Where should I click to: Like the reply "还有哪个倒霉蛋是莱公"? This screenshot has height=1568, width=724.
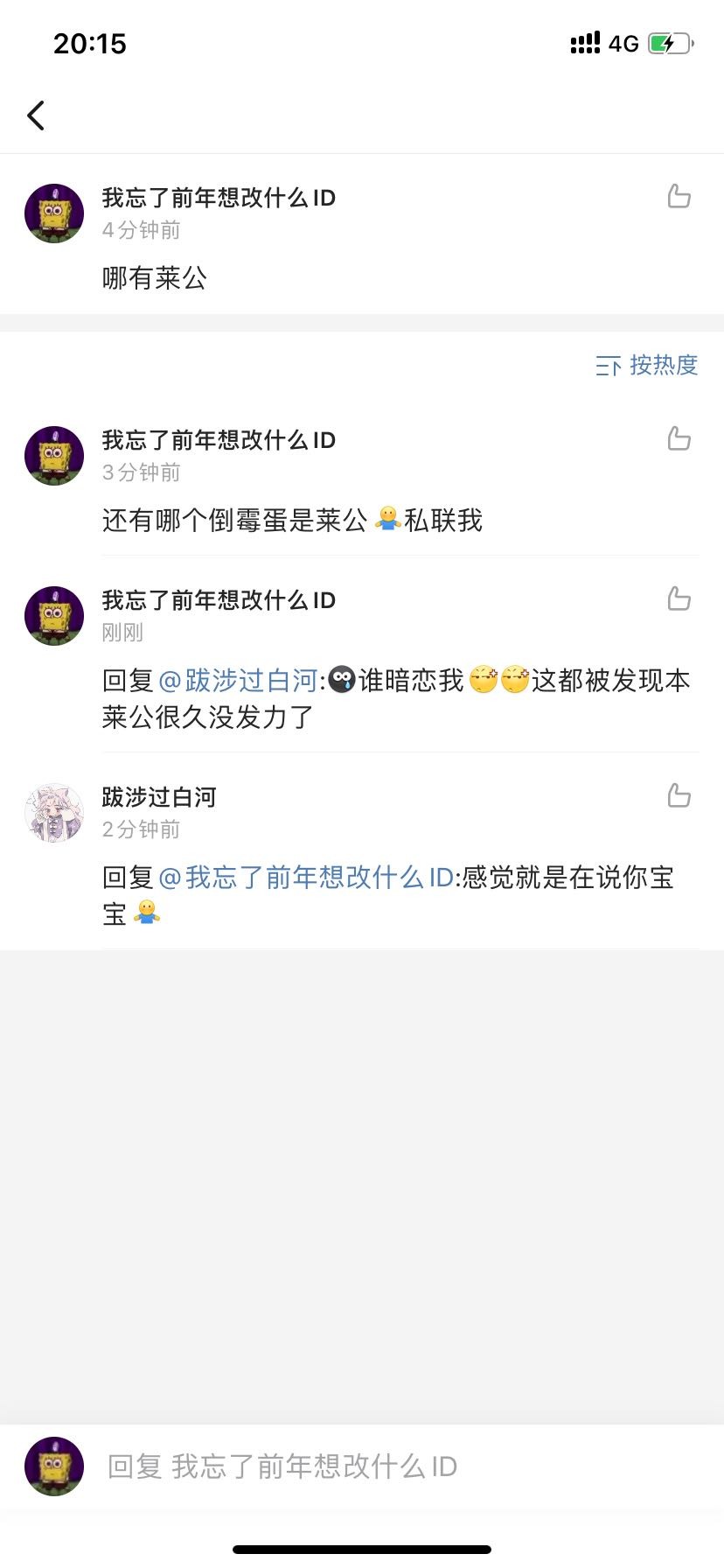click(679, 439)
